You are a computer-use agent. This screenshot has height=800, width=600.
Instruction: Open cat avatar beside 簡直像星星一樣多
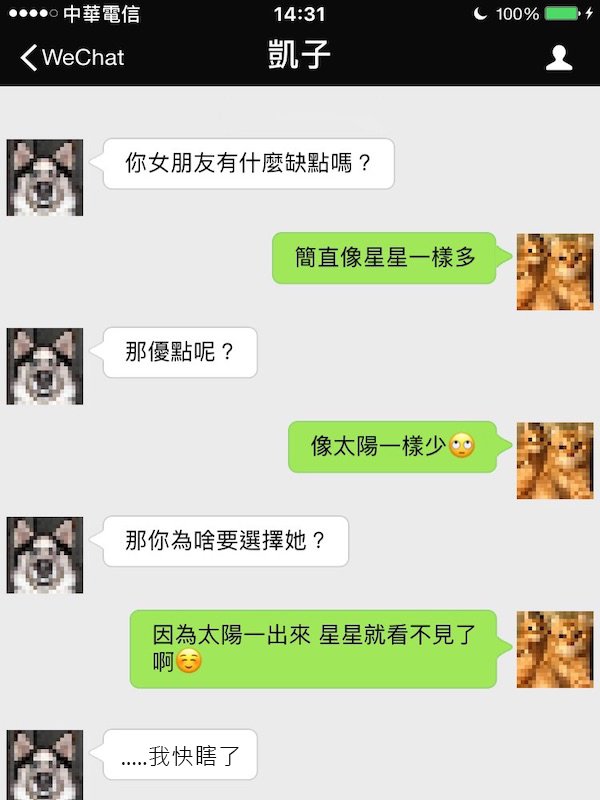[x=554, y=272]
